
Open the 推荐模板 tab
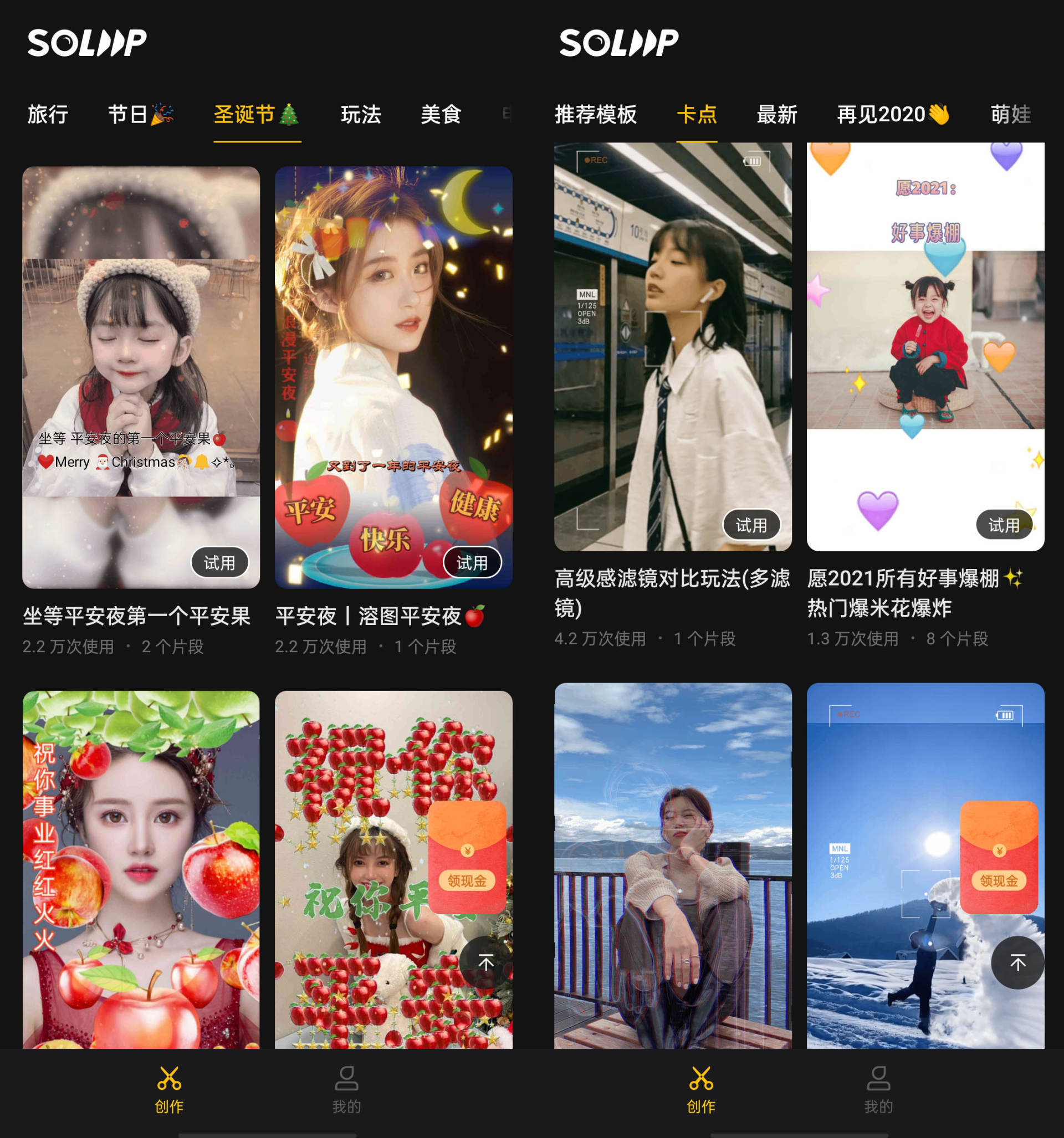coord(596,115)
